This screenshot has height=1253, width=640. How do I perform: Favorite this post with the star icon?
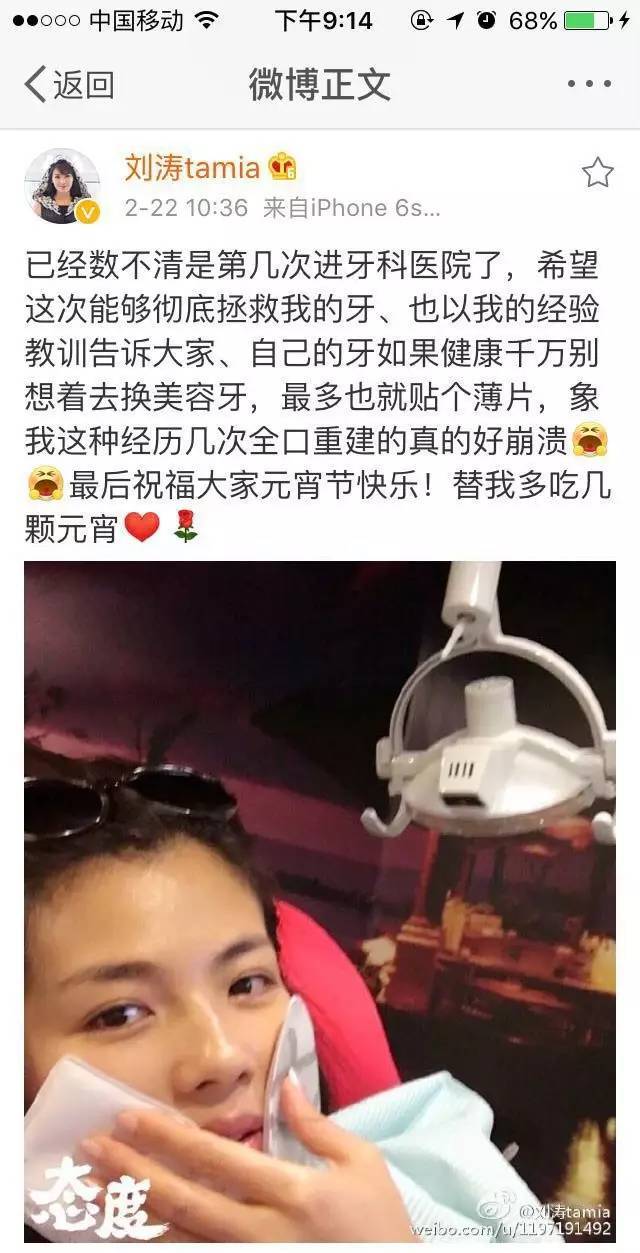click(597, 173)
